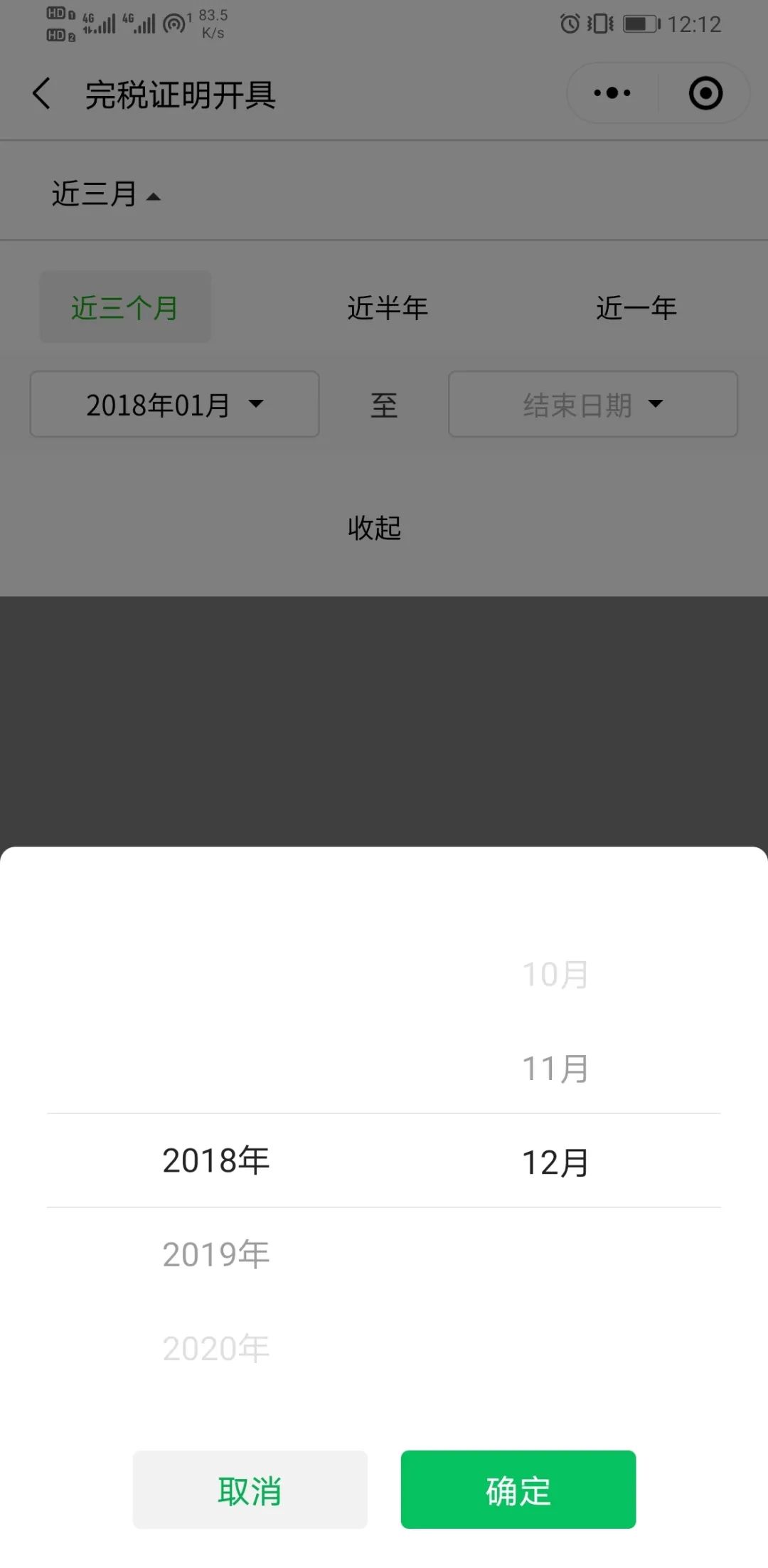This screenshot has height=1568, width=768.
Task: Choose the 近三个月 range chip
Action: (x=125, y=307)
